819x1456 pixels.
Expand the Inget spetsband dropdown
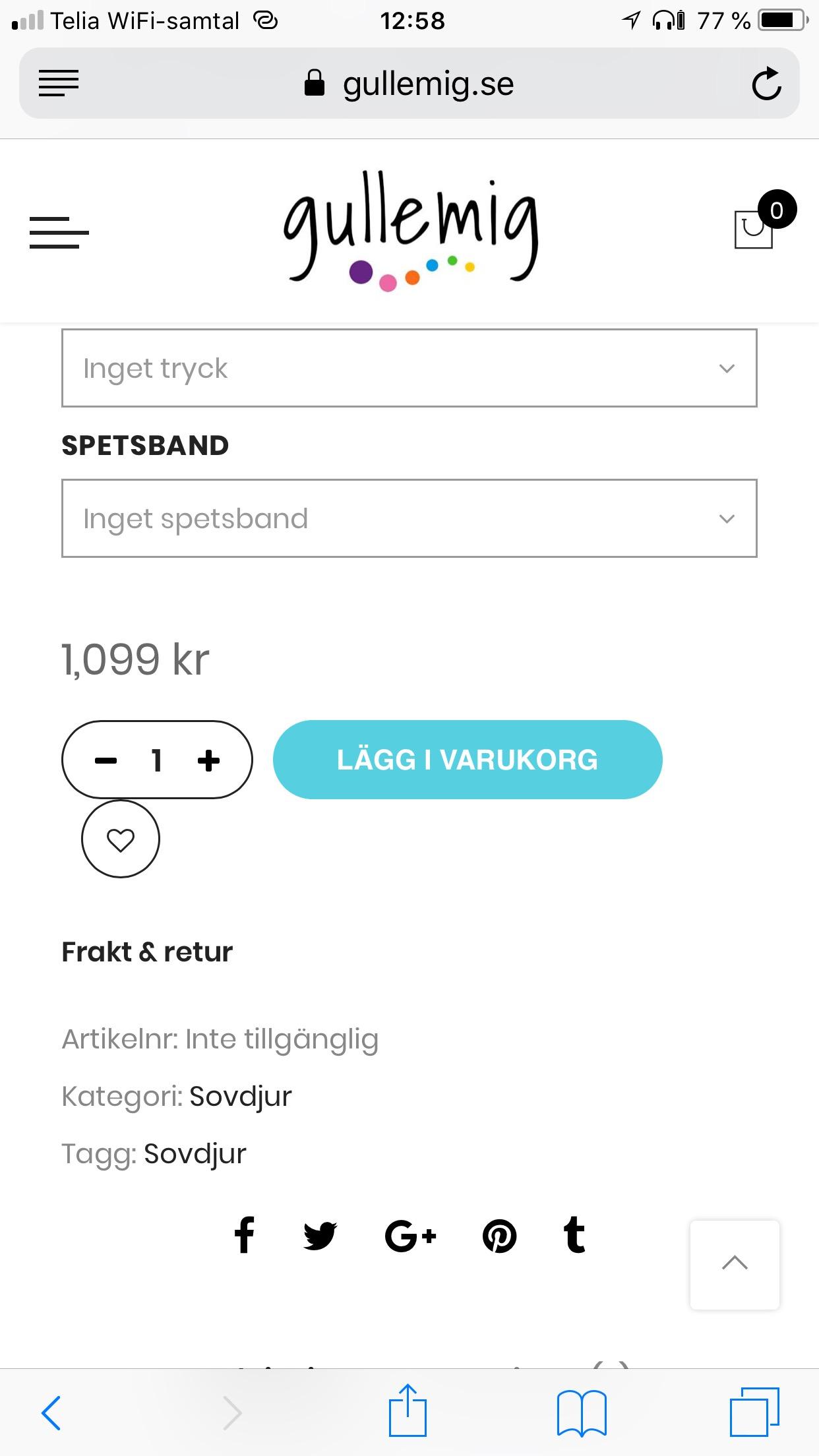(x=409, y=518)
